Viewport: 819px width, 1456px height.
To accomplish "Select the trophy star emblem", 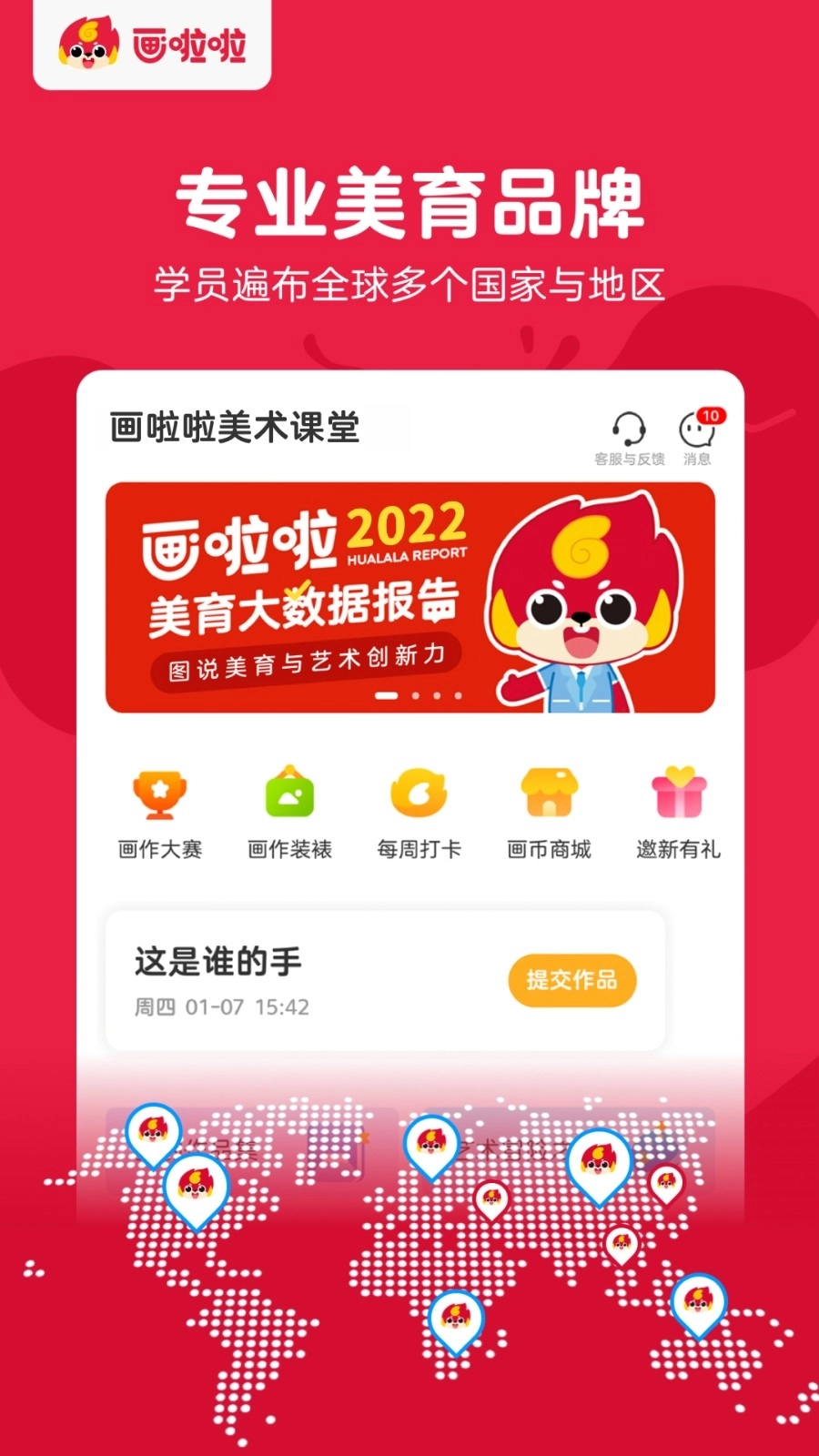I will [159, 796].
